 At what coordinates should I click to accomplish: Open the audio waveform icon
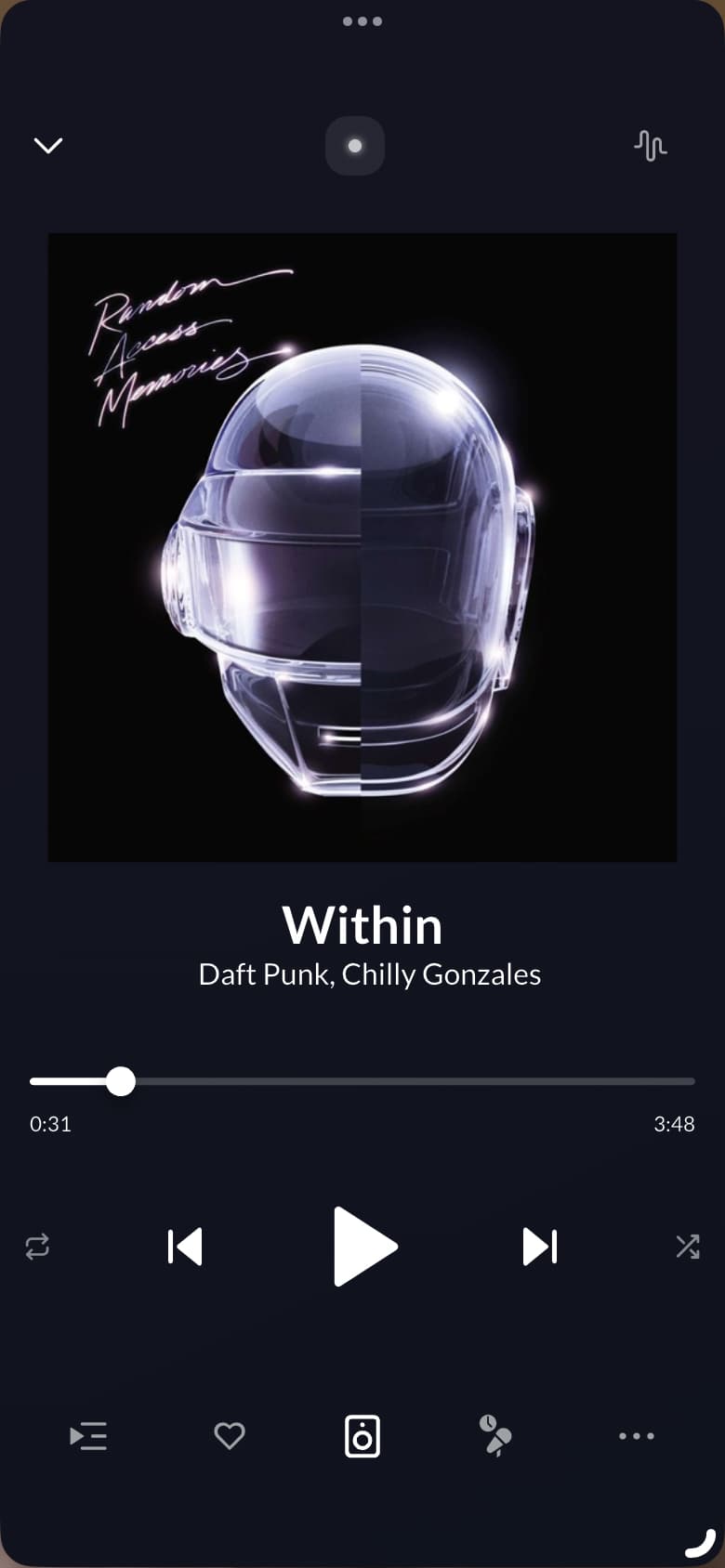click(x=651, y=146)
